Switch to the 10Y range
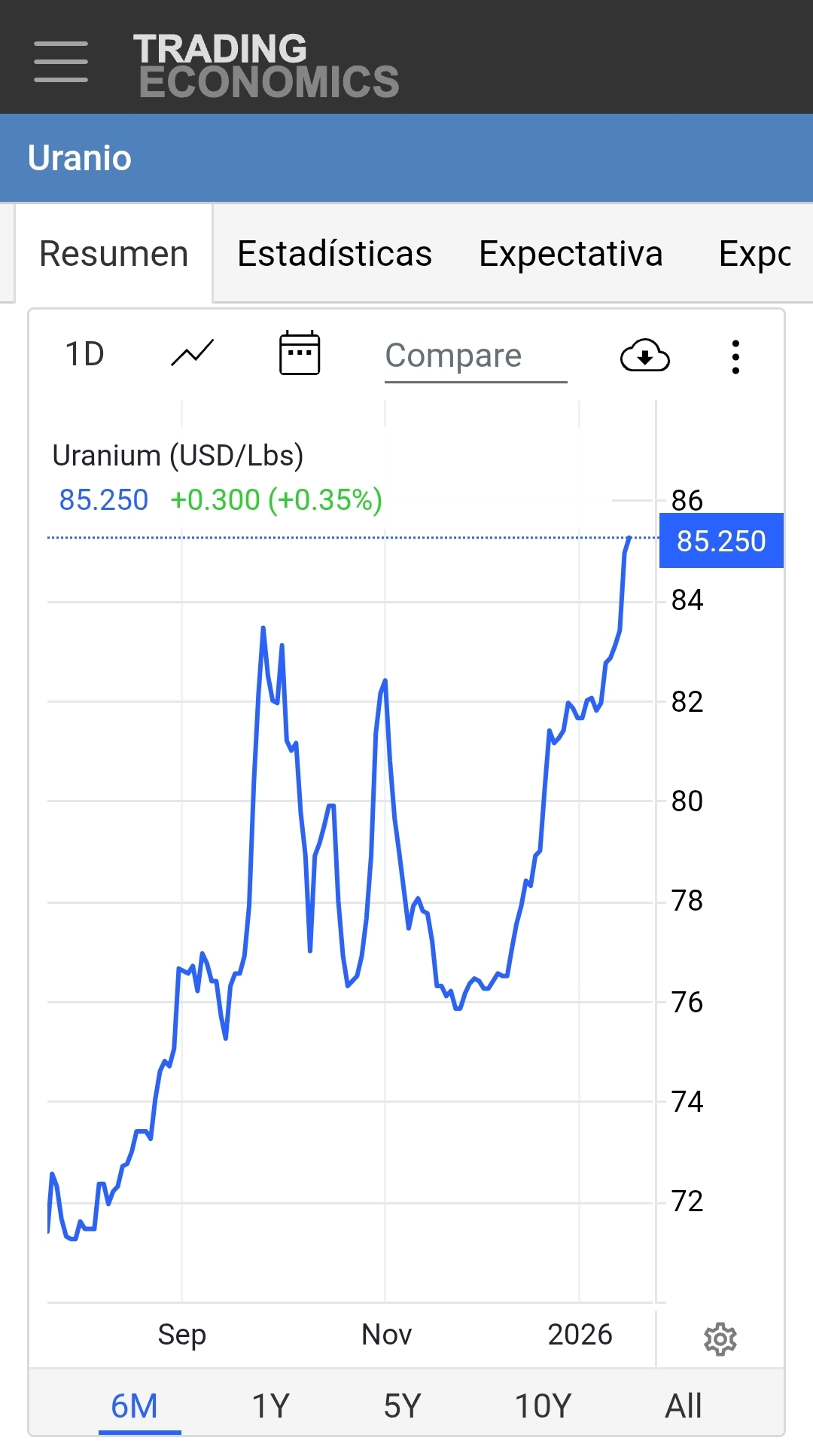The width and height of the screenshot is (813, 1456). pyautogui.click(x=543, y=1406)
